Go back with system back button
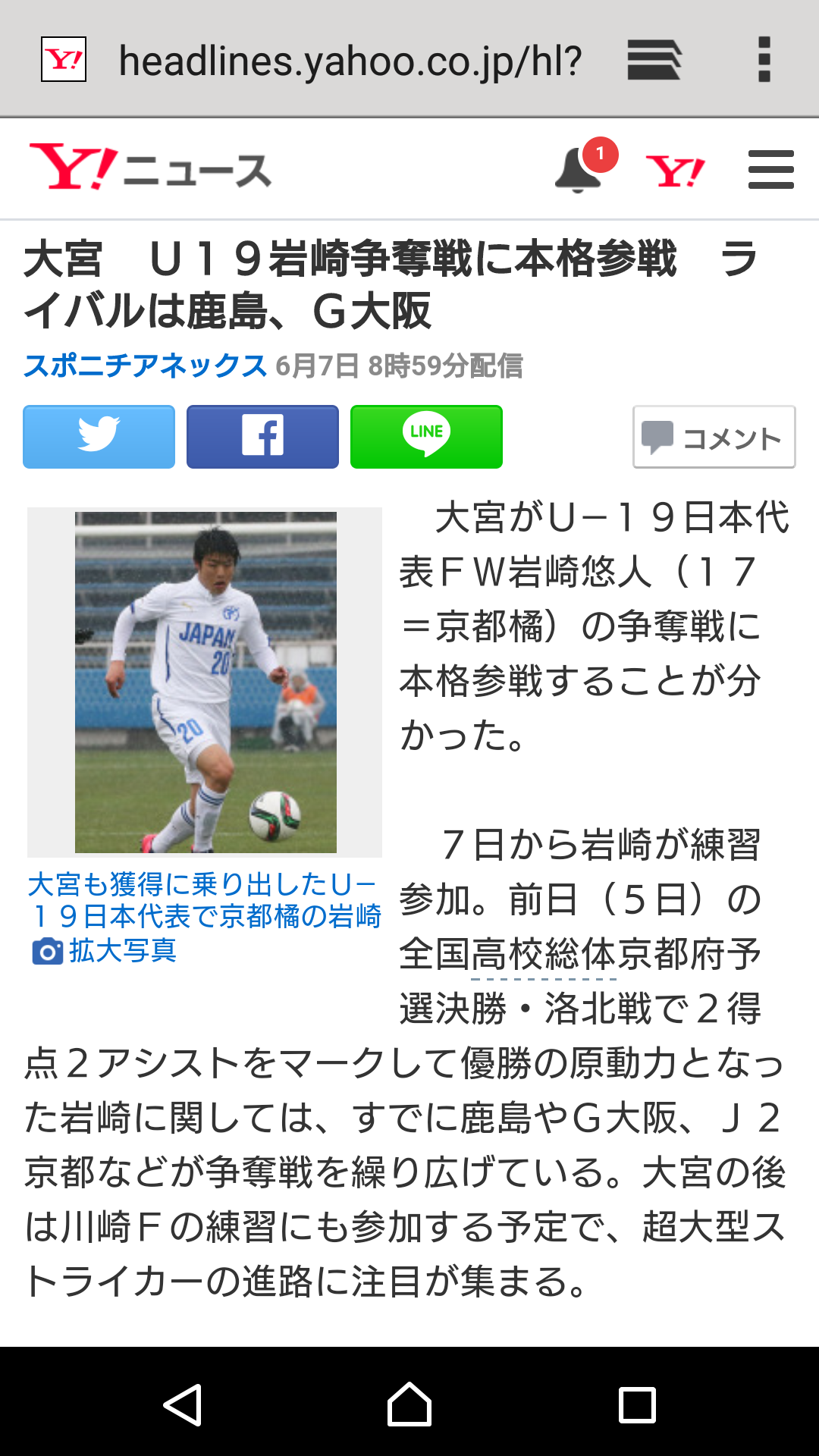 coord(182,1404)
